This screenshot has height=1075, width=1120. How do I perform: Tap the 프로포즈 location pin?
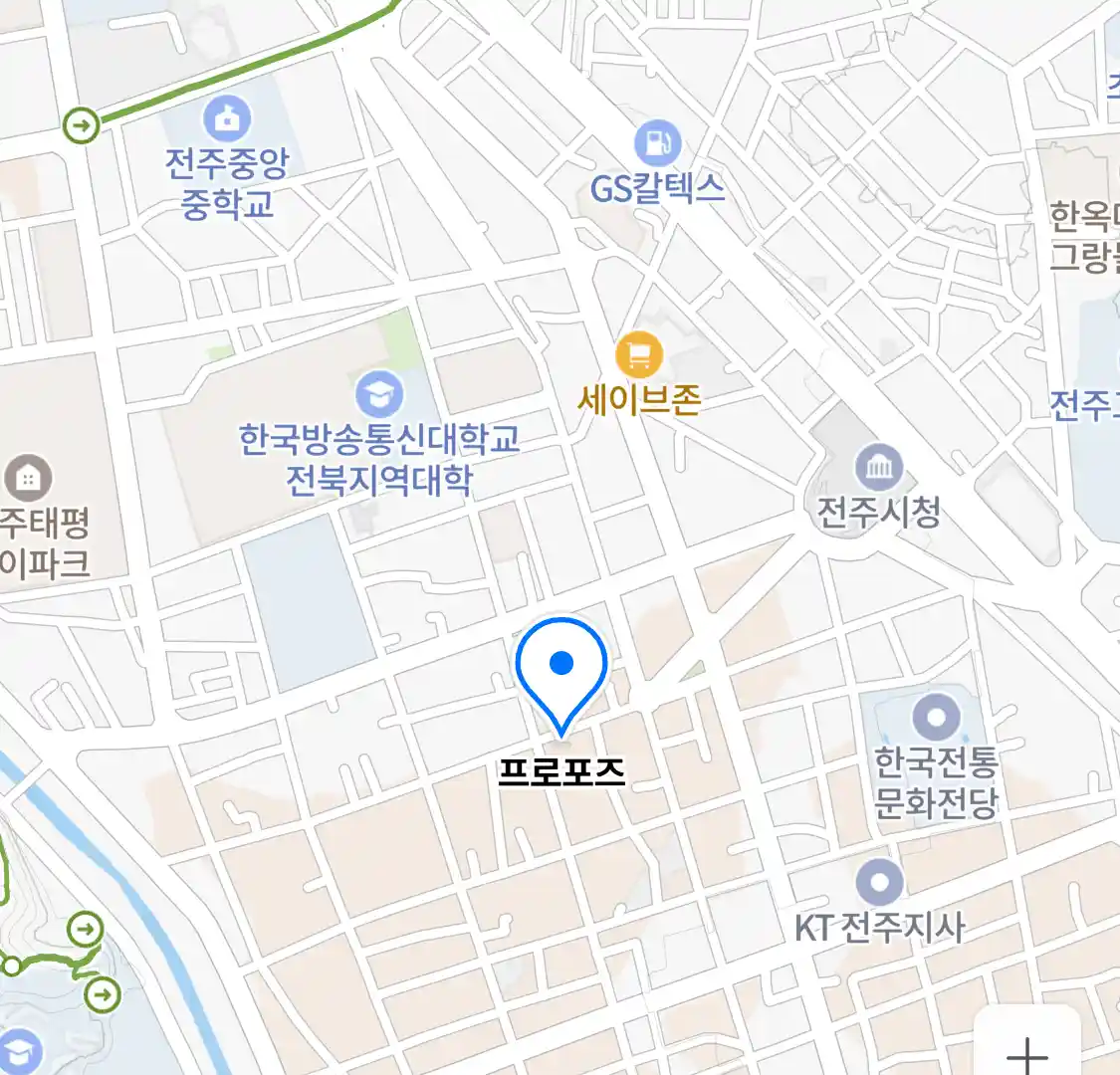point(561,665)
